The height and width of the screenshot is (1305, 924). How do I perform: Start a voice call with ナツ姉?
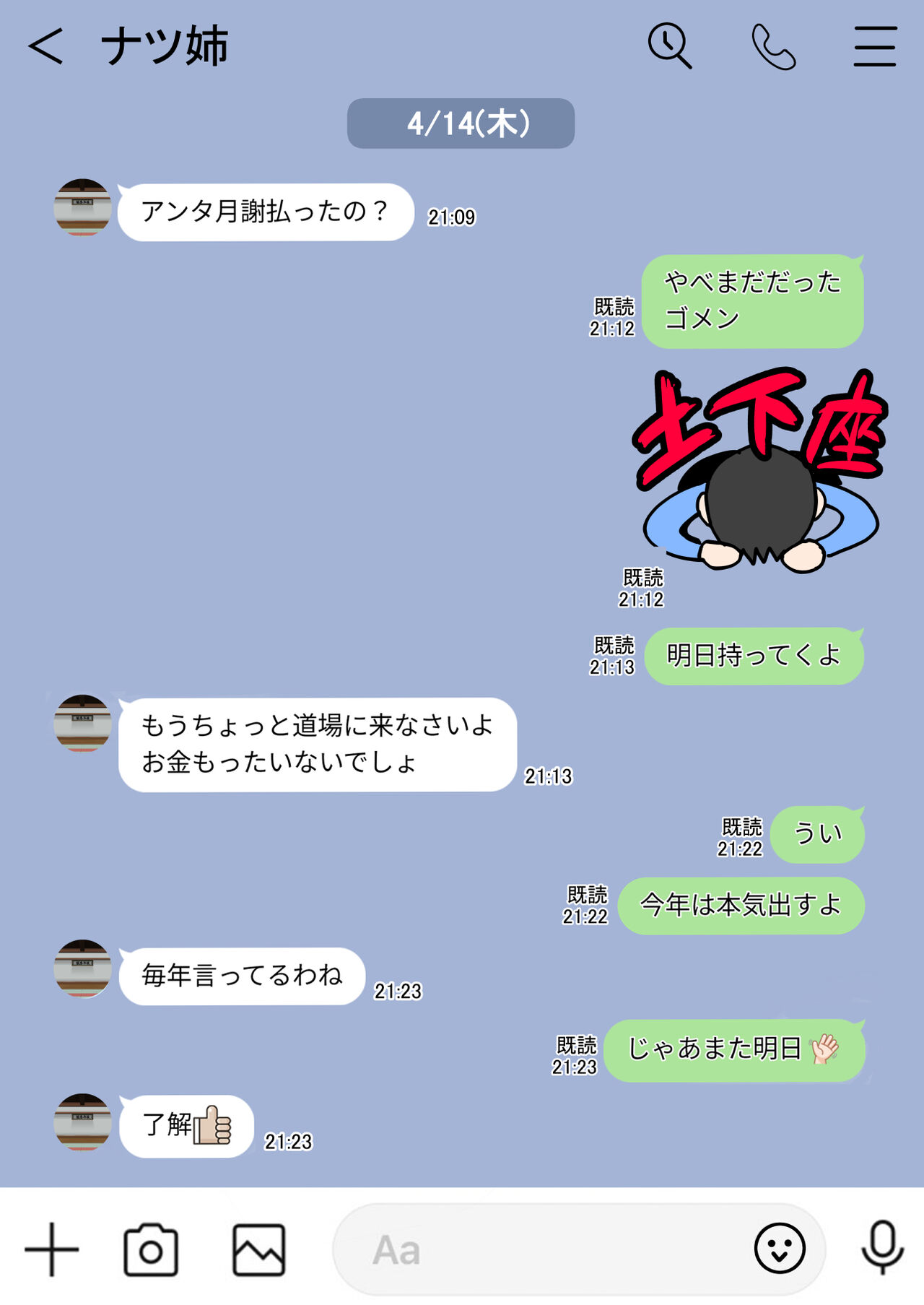click(x=773, y=47)
